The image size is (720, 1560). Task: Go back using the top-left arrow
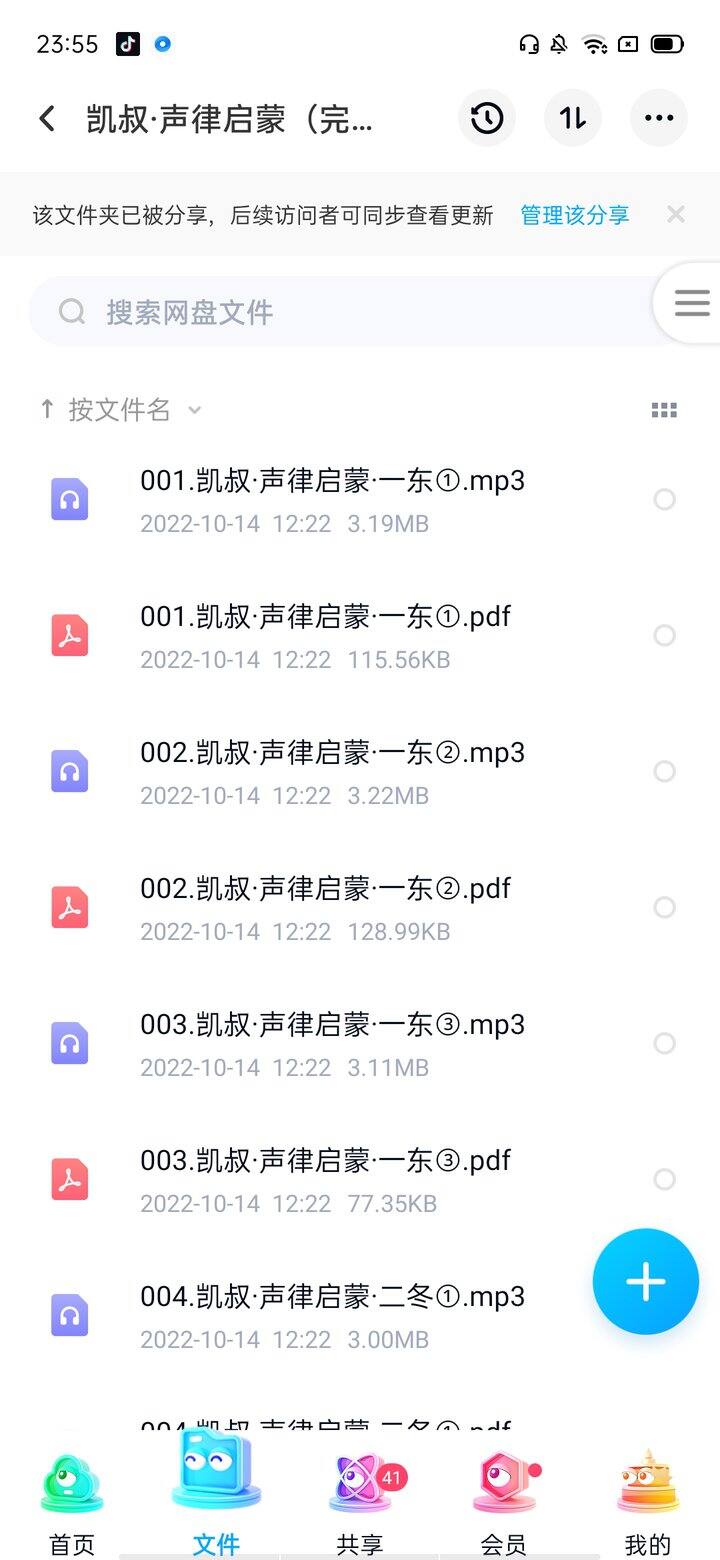pyautogui.click(x=47, y=119)
